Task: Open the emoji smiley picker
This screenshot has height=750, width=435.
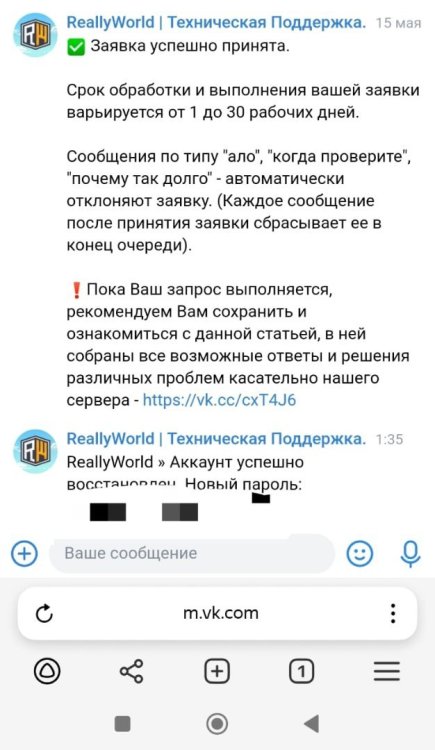Action: (360, 553)
